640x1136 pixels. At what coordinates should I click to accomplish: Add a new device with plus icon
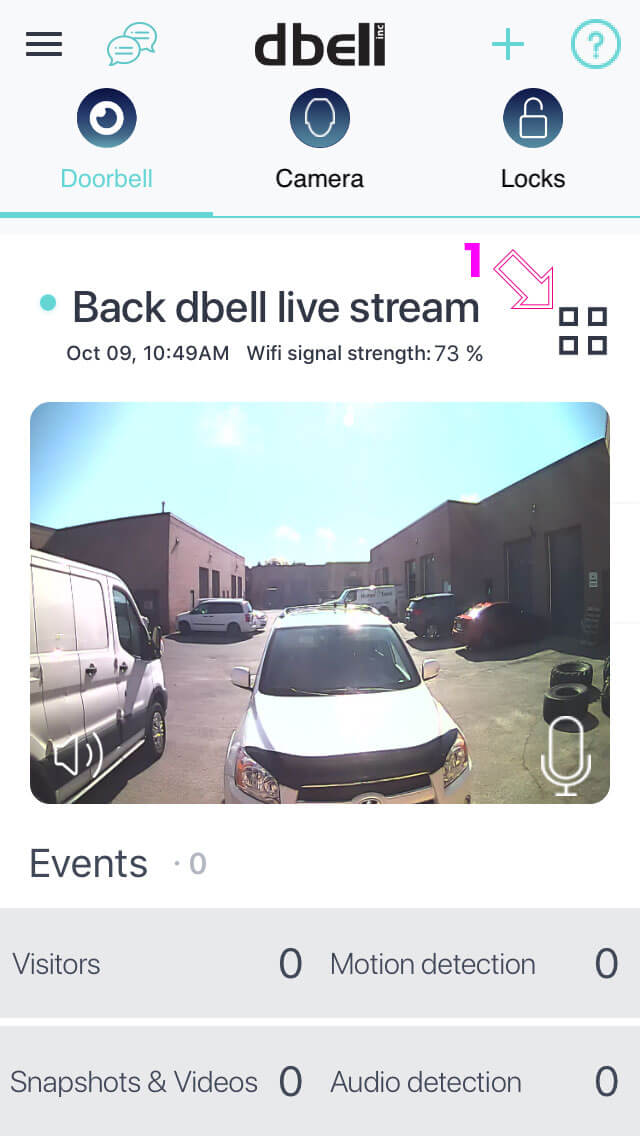point(507,45)
